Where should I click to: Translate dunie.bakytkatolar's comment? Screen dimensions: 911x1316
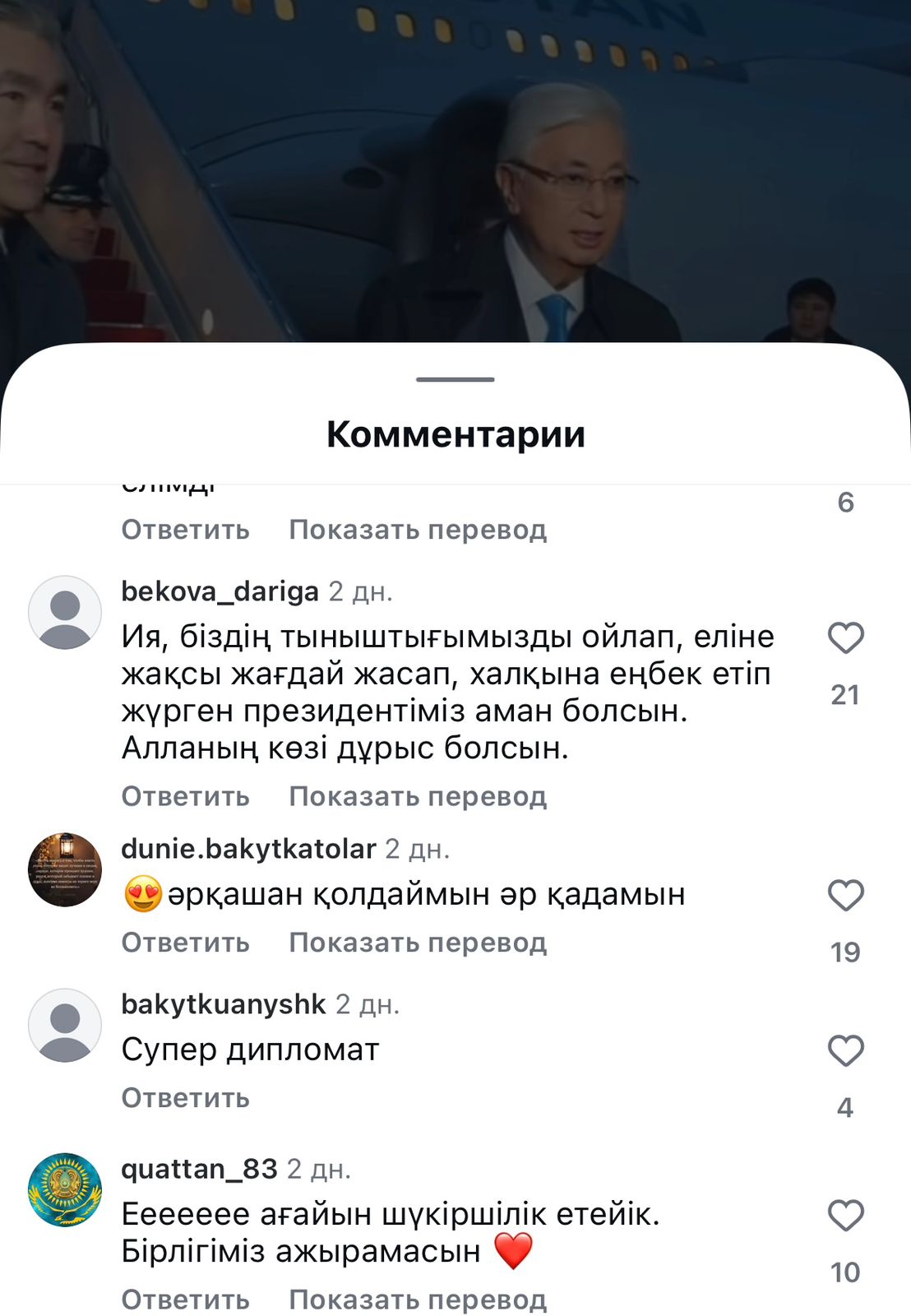click(418, 943)
